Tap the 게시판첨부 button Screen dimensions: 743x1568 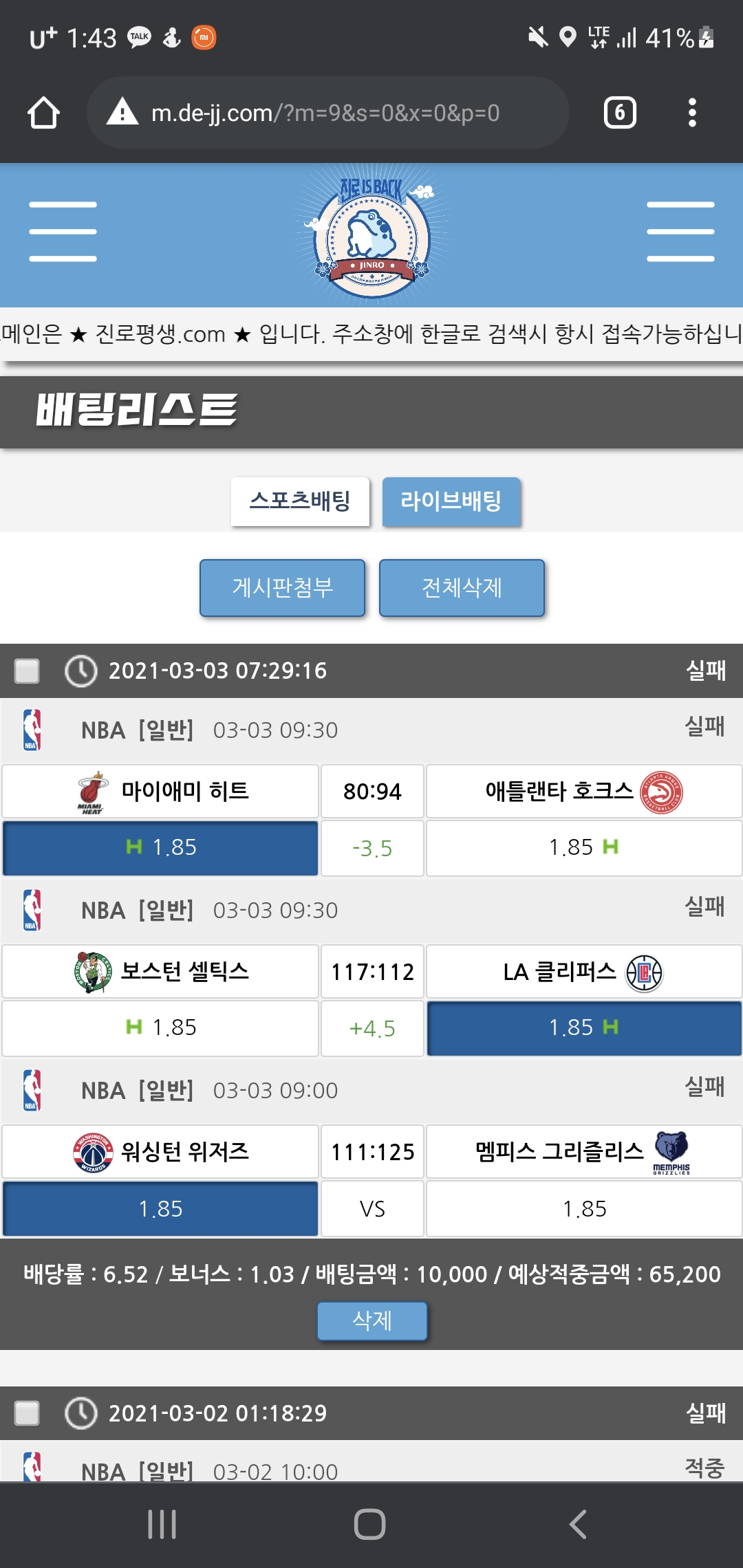(282, 588)
